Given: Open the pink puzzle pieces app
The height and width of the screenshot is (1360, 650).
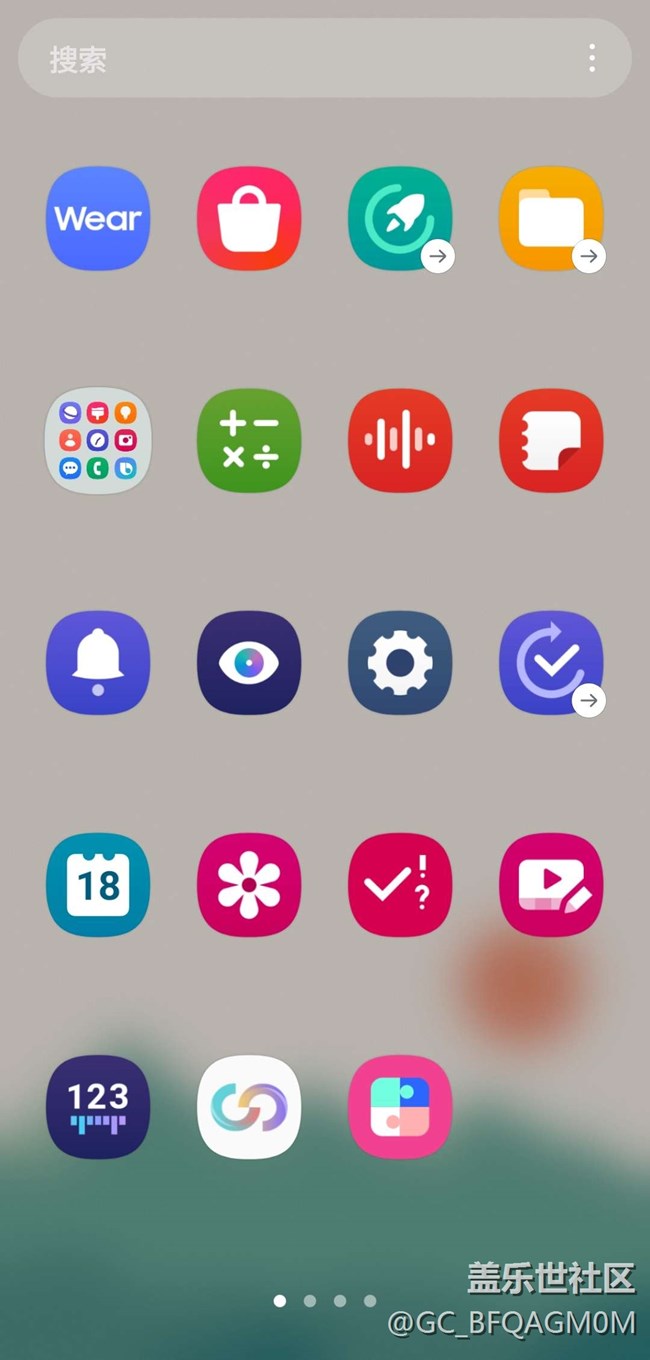Looking at the screenshot, I should [400, 1106].
